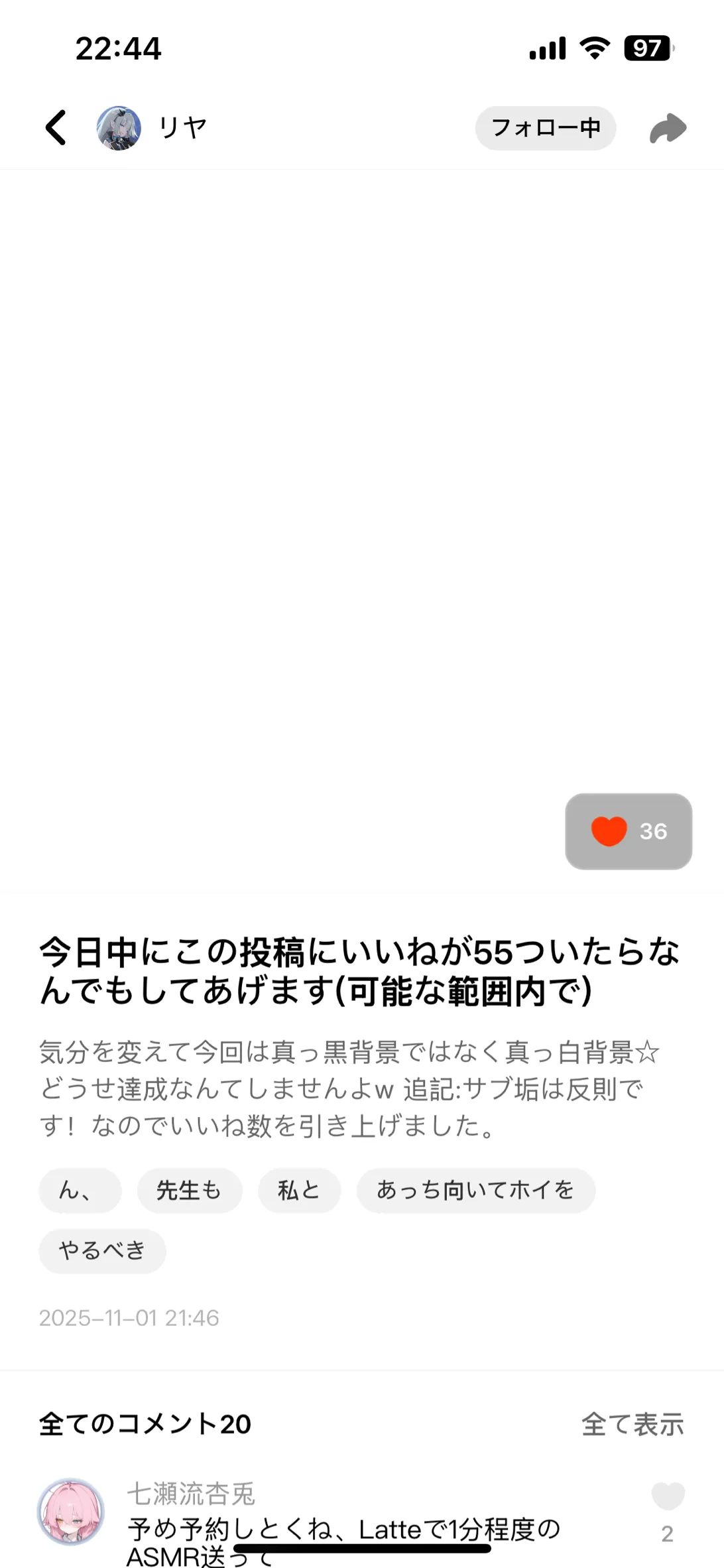Share this post with the arrow icon
The height and width of the screenshot is (1568, 724).
click(x=668, y=128)
